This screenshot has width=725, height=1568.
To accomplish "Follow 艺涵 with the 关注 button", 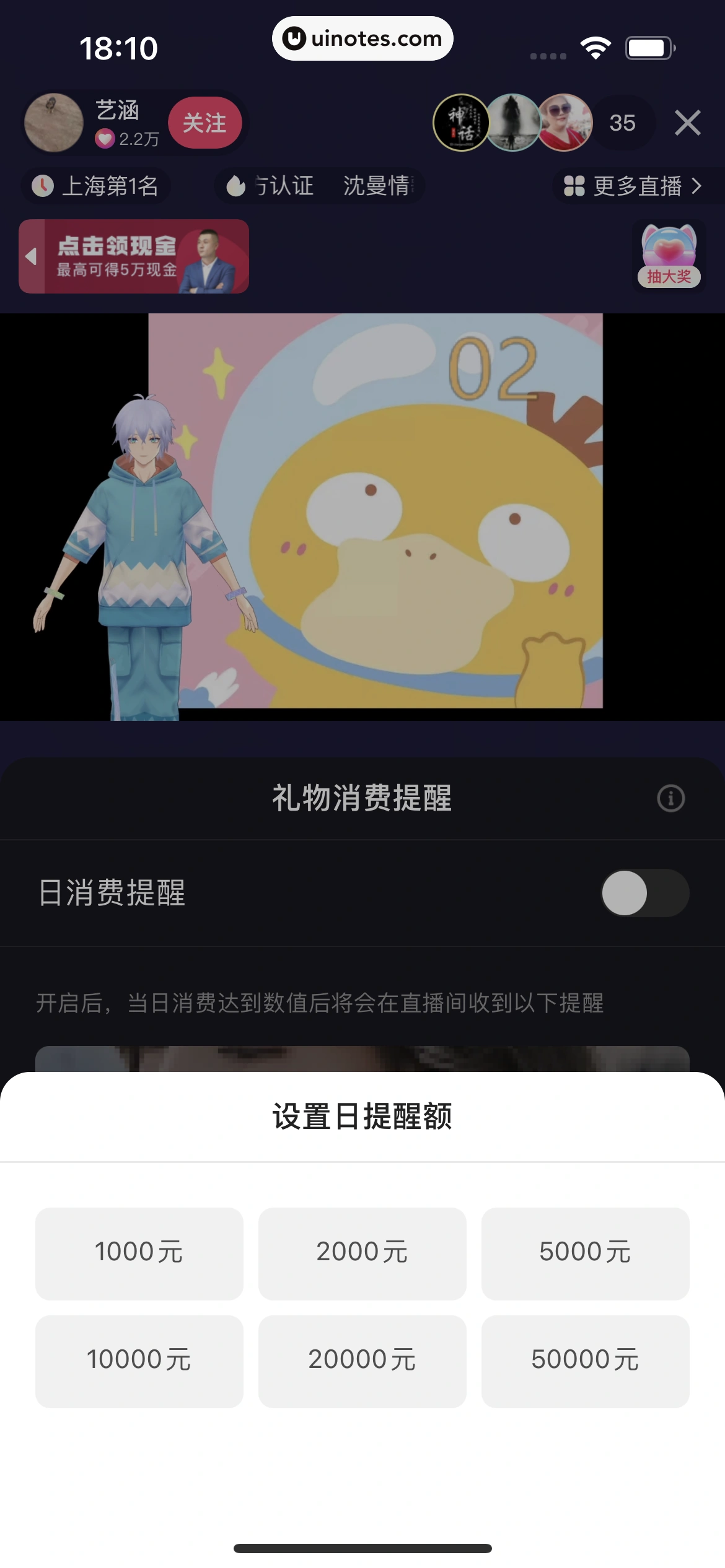I will 206,123.
